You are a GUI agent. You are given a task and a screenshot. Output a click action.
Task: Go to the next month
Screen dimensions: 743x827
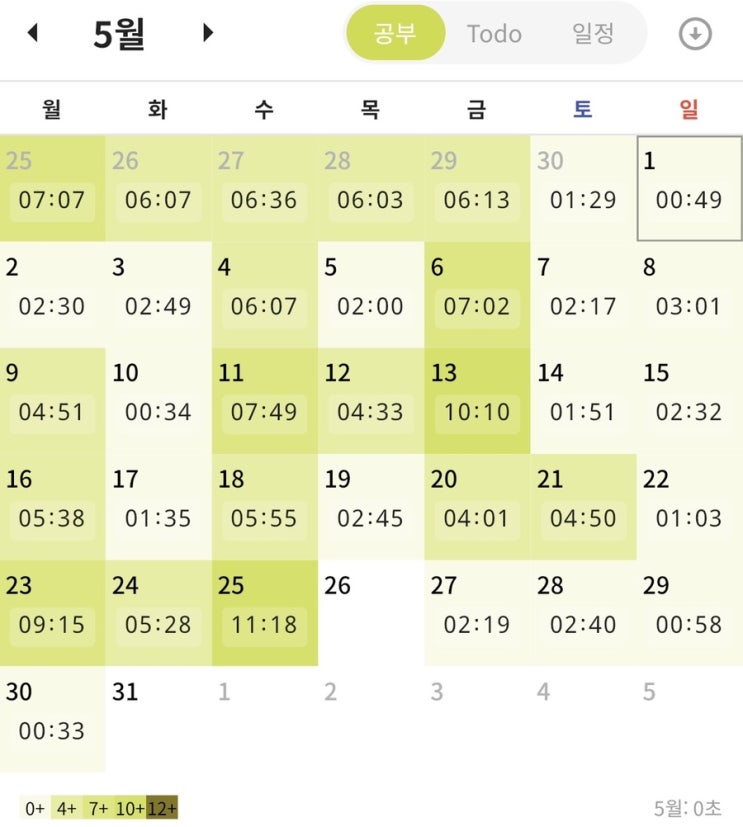click(x=208, y=33)
